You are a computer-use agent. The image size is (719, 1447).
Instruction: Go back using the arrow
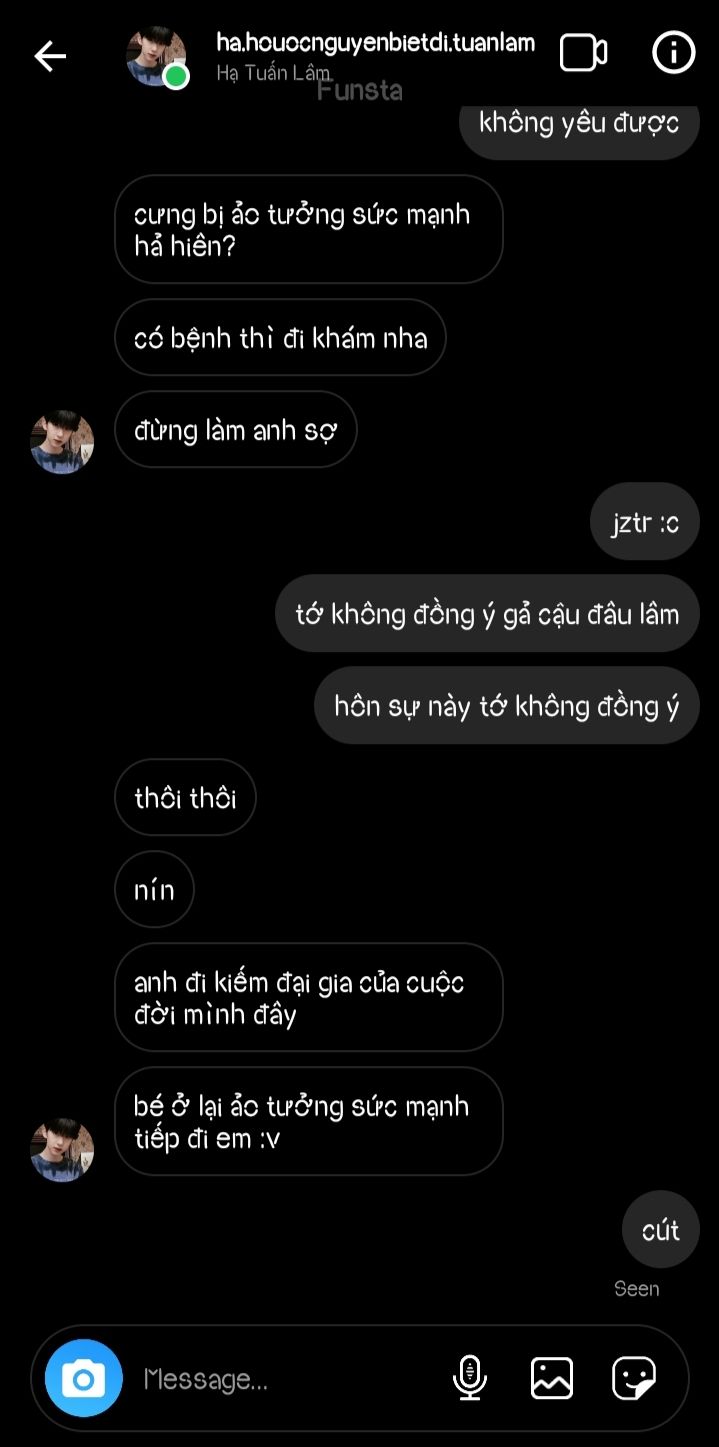pos(50,56)
